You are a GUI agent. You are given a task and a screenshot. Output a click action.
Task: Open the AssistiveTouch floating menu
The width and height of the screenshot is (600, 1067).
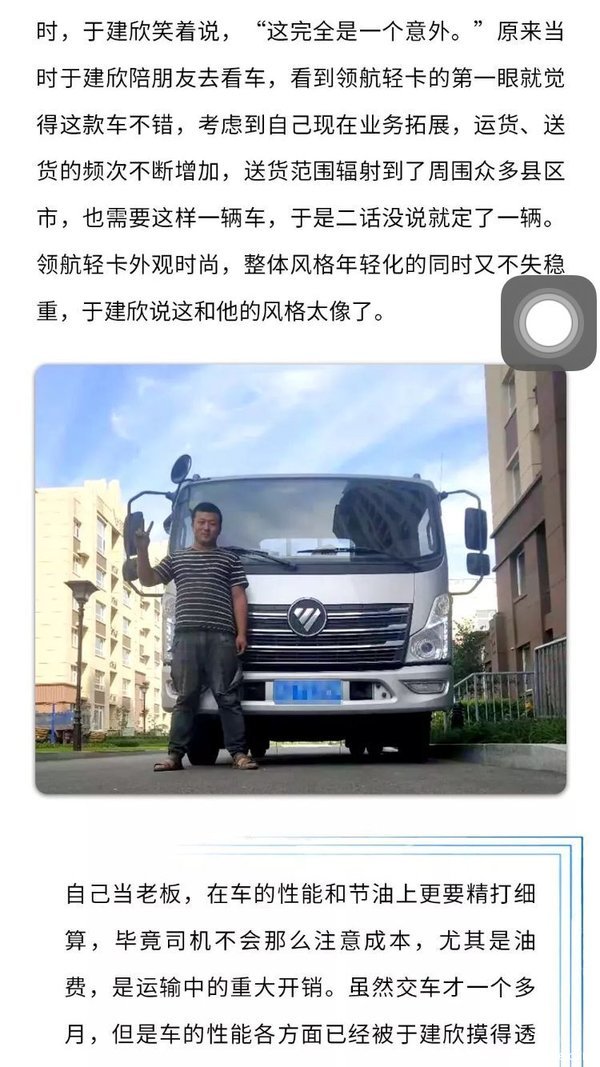pos(548,323)
